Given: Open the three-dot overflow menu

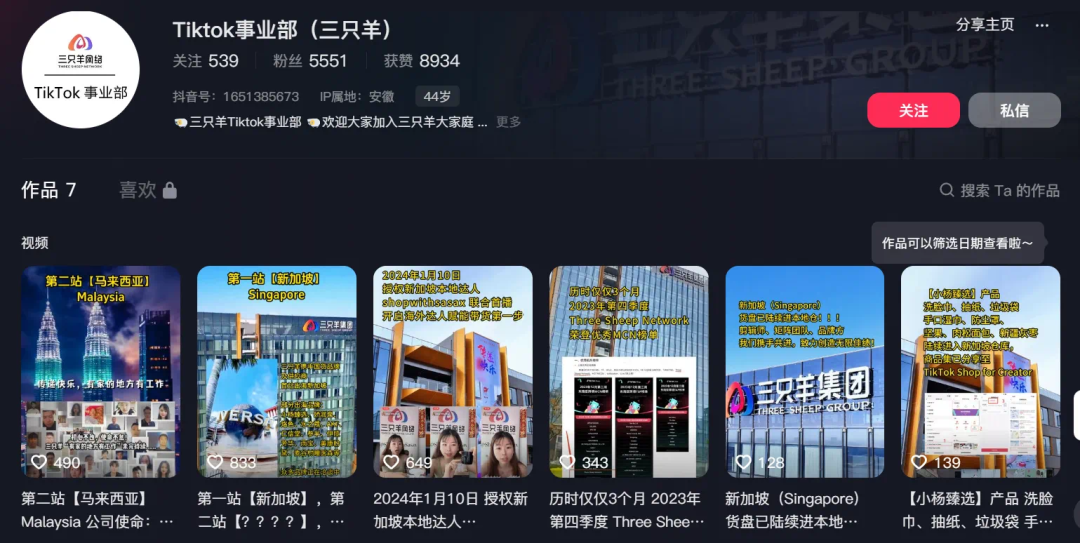Looking at the screenshot, I should pyautogui.click(x=1042, y=25).
